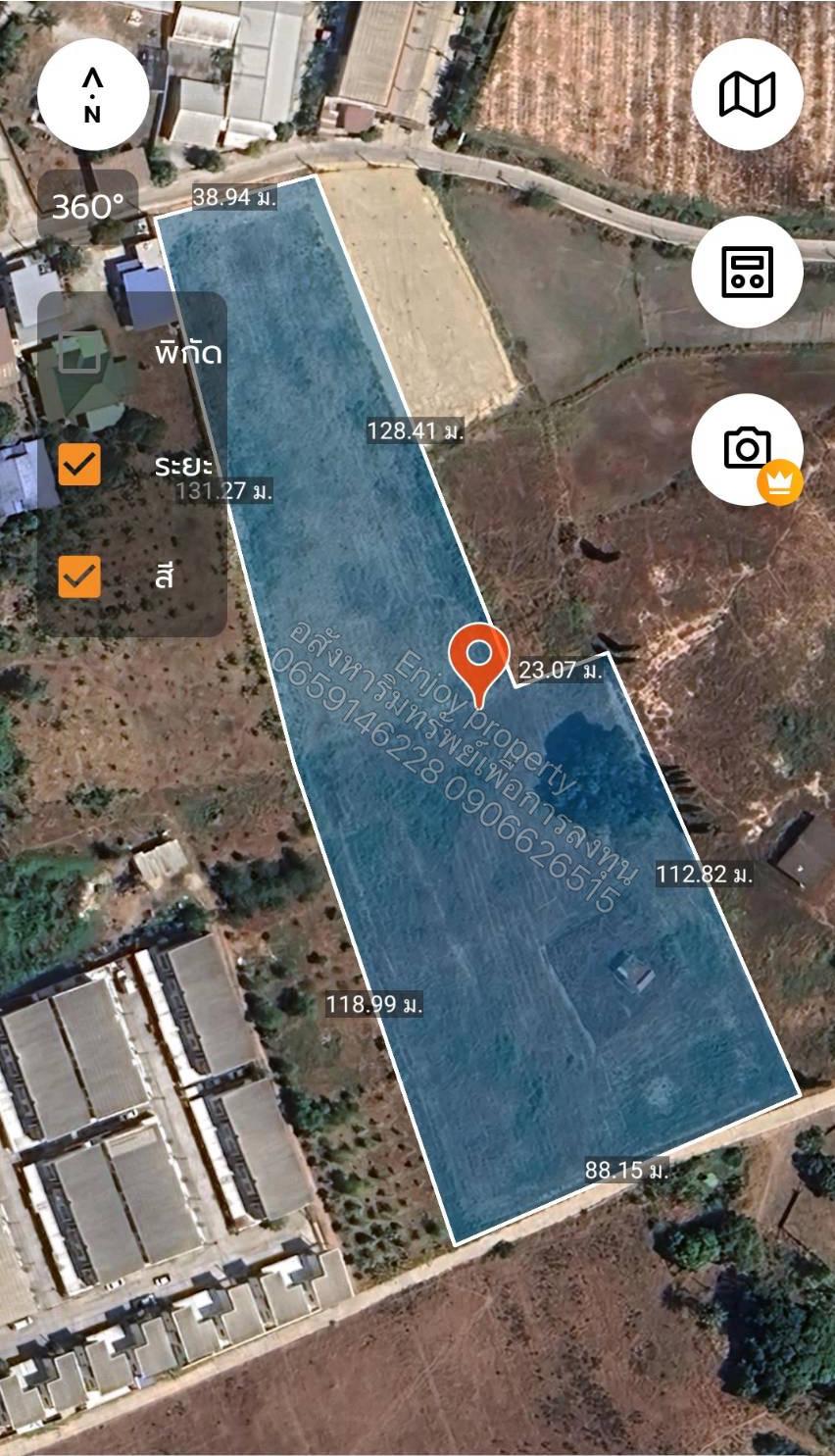
Task: Capture a photo with the camera button
Action: pyautogui.click(x=747, y=449)
